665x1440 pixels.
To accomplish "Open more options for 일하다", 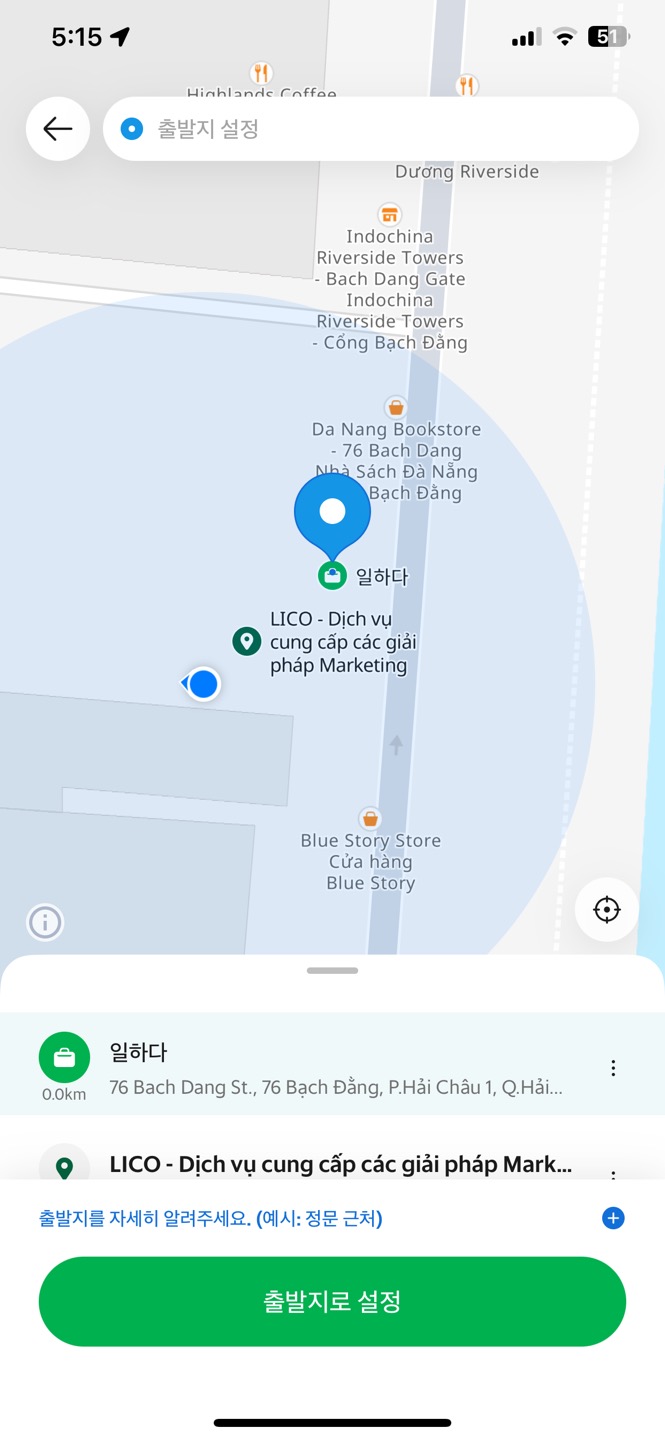I will [613, 1068].
